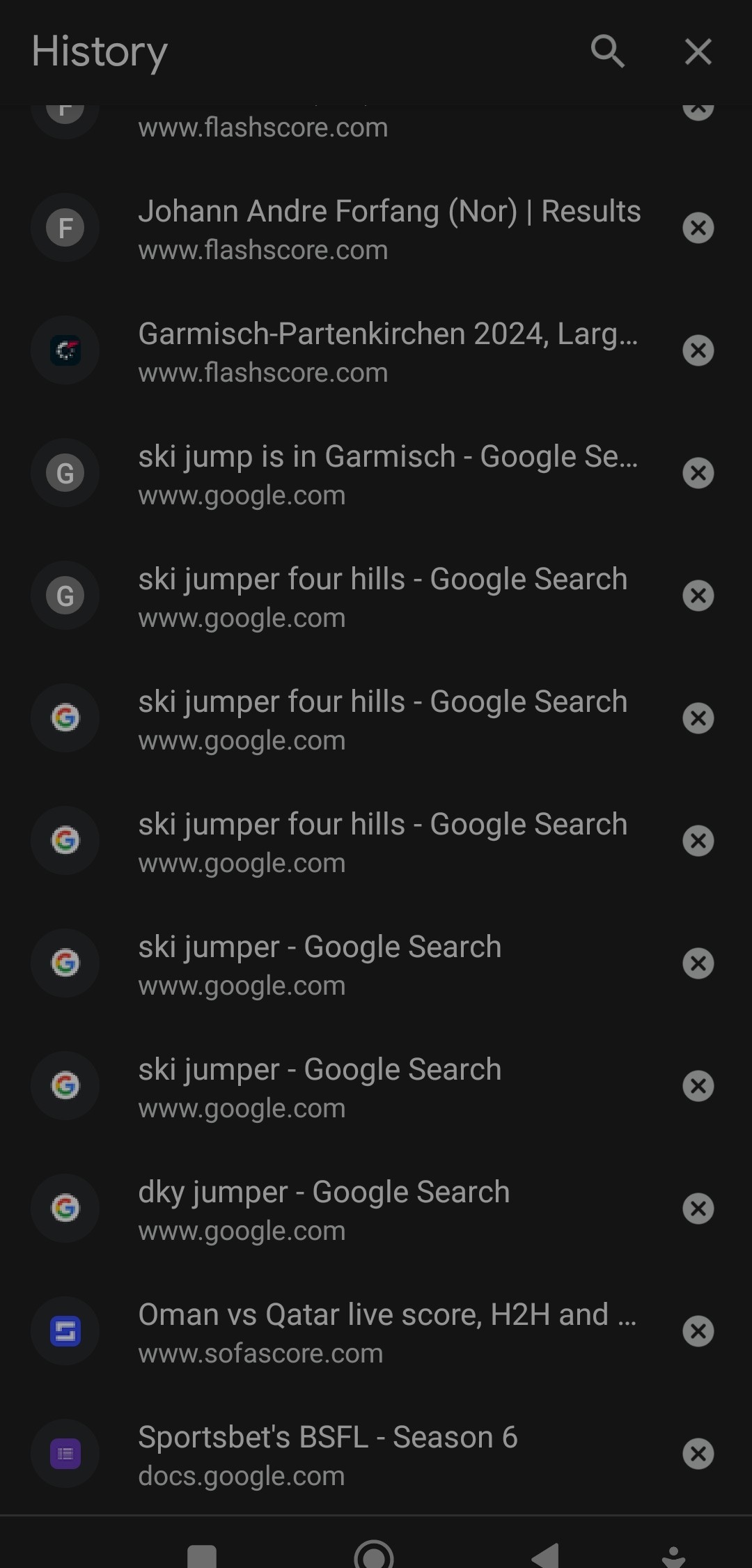Open Sportsbet's BSFL Season 6 doc
The width and height of the screenshot is (752, 1568).
click(327, 1454)
